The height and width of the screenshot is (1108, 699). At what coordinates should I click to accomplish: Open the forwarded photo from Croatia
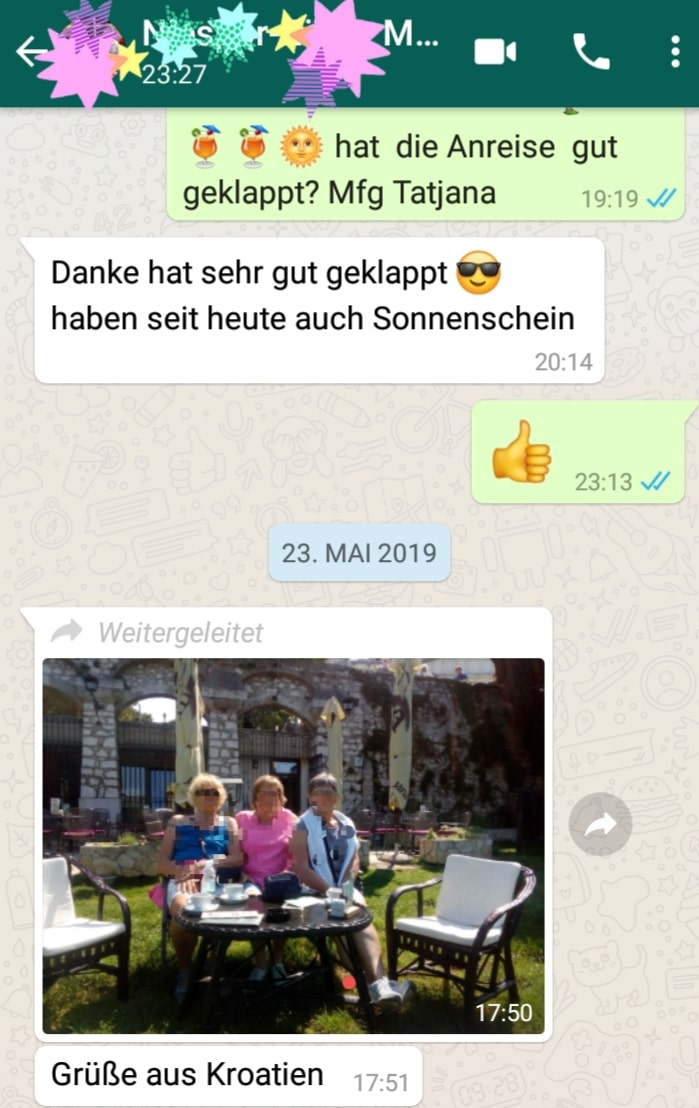click(x=293, y=845)
